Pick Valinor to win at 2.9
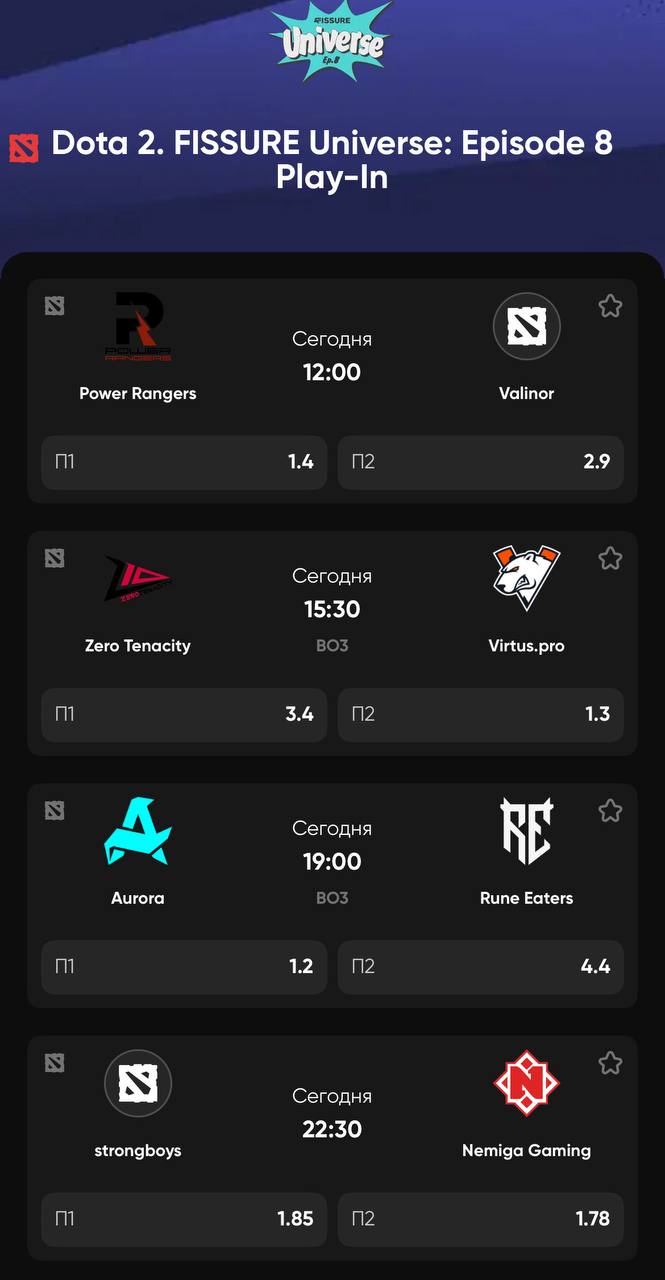 (480, 462)
